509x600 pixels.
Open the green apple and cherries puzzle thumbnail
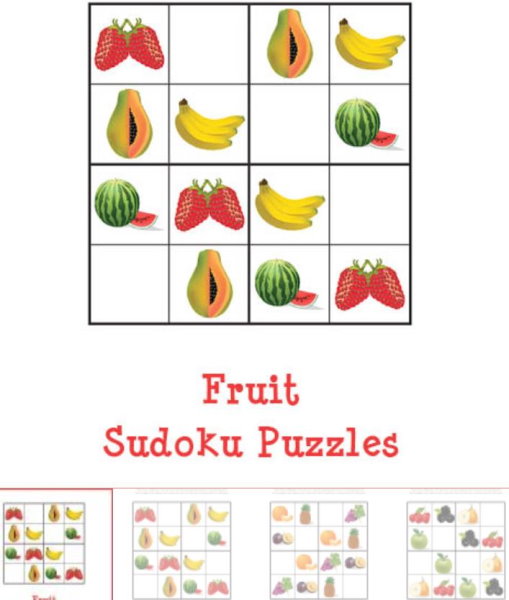pyautogui.click(x=455, y=545)
